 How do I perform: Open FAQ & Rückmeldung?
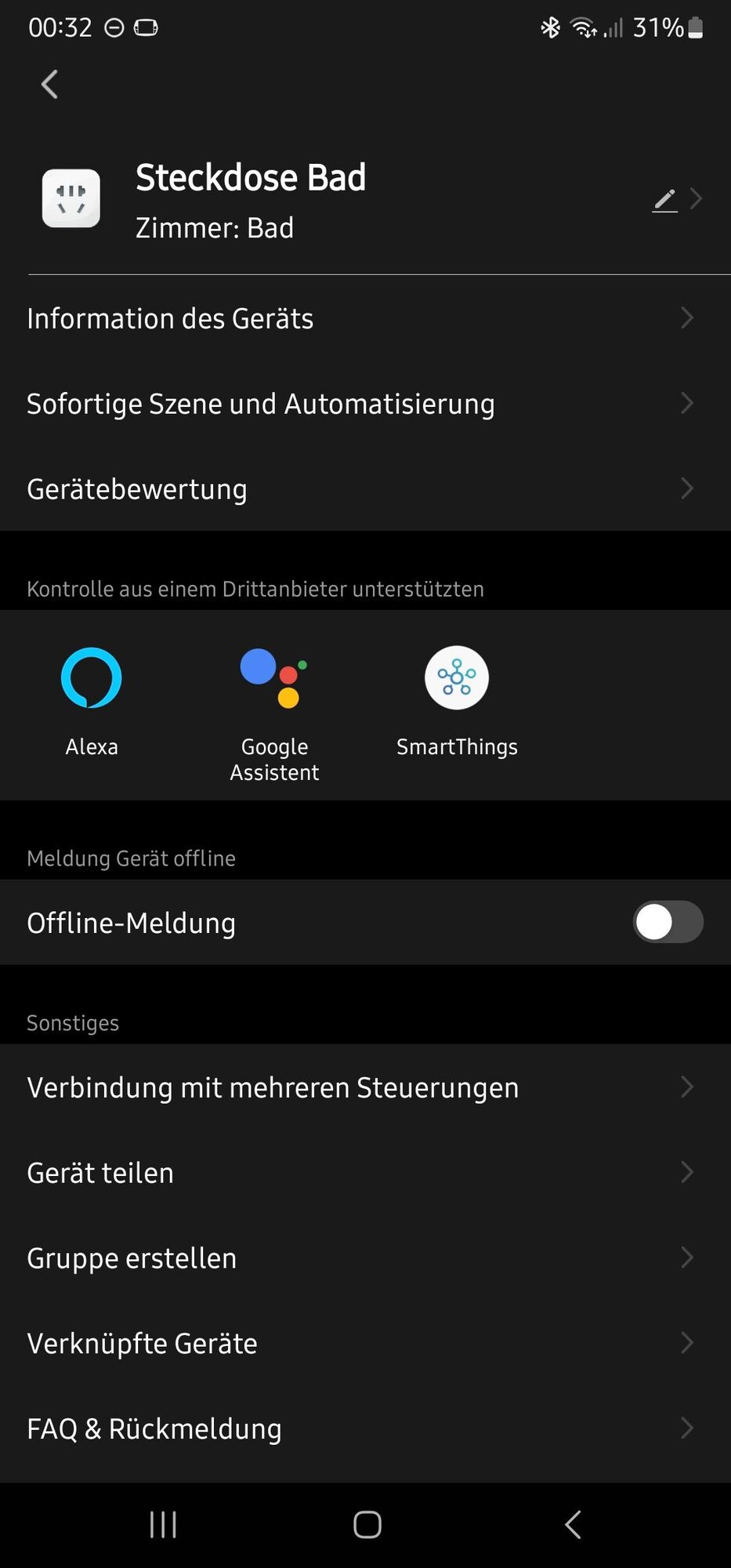(x=365, y=1428)
